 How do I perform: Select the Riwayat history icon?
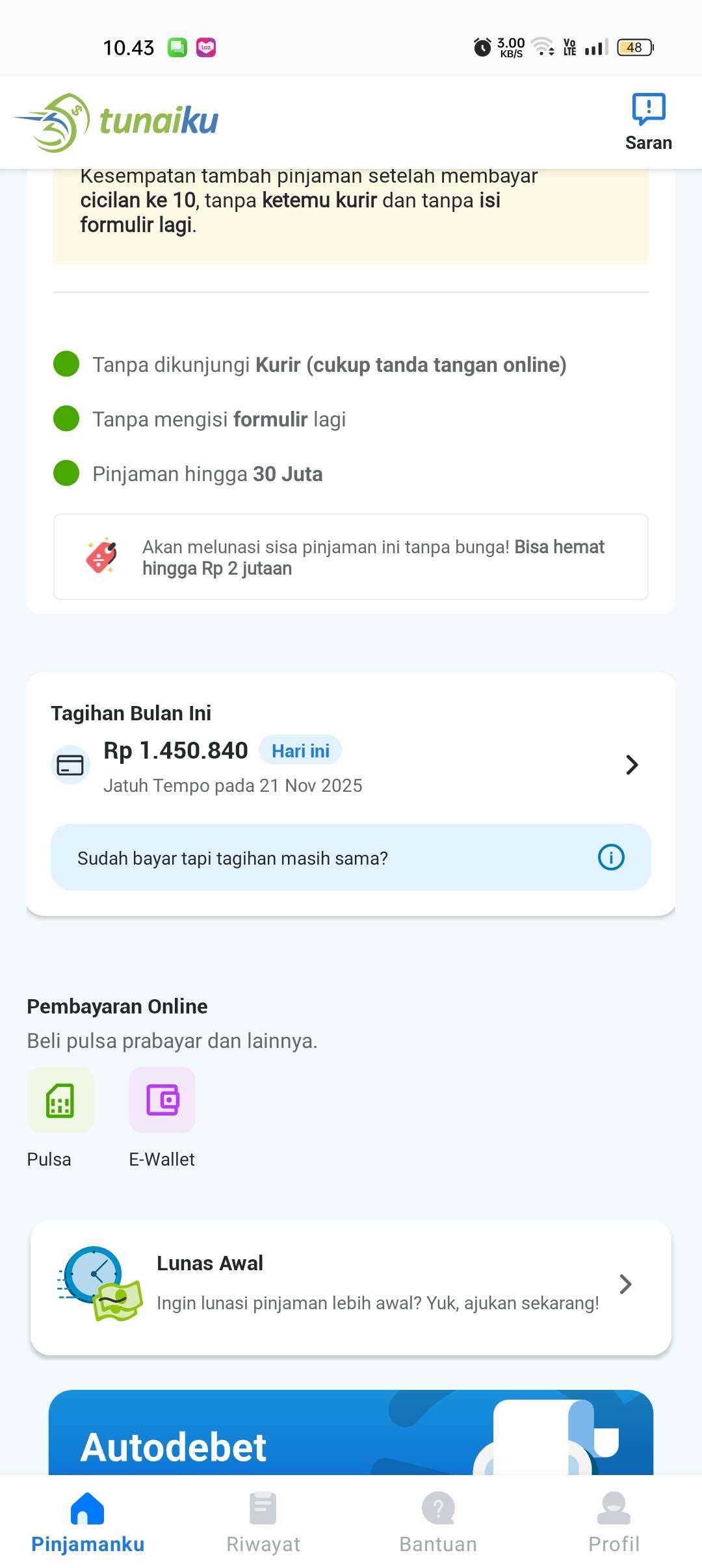[263, 1508]
